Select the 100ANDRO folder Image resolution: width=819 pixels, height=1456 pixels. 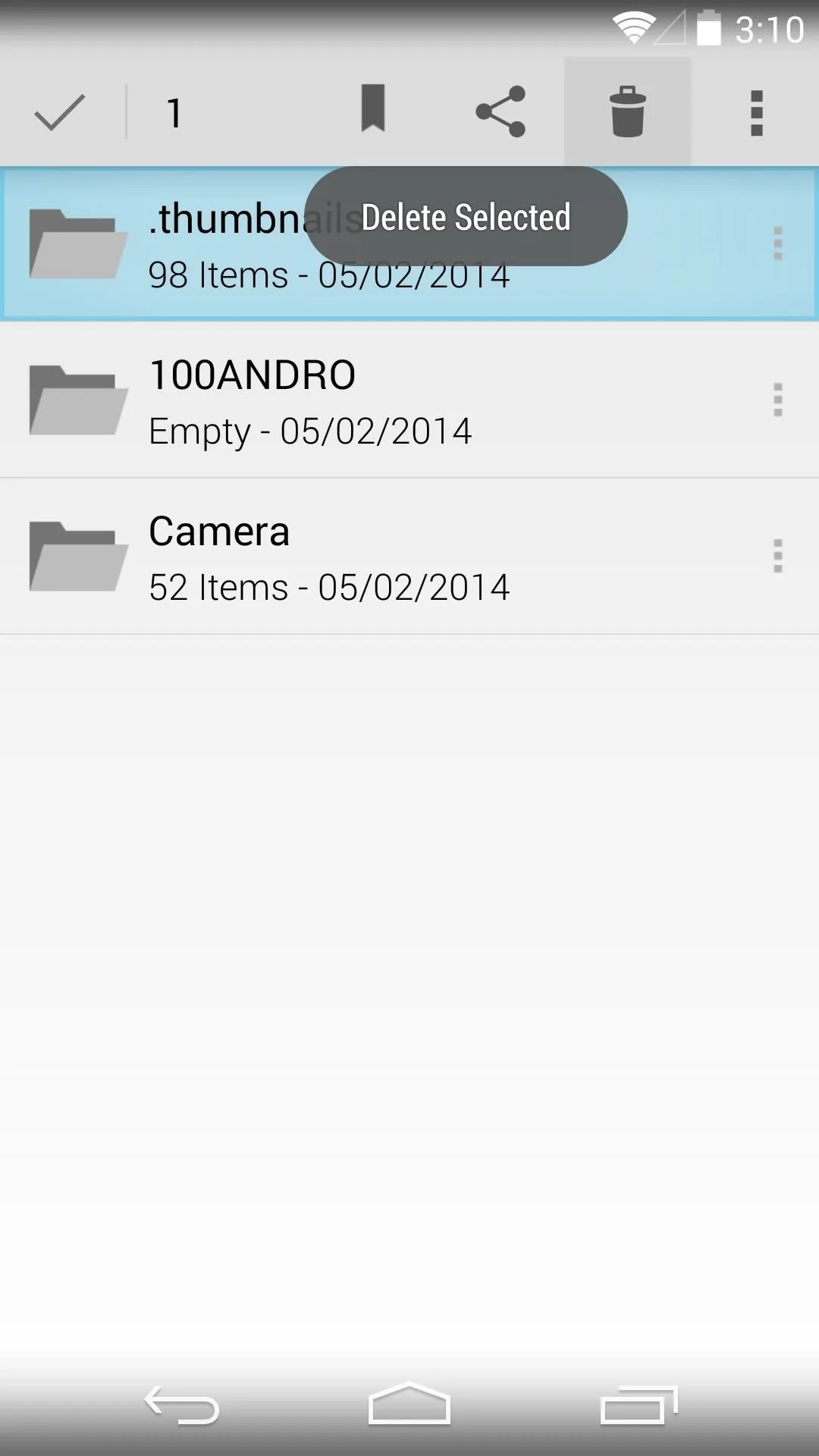click(379, 400)
